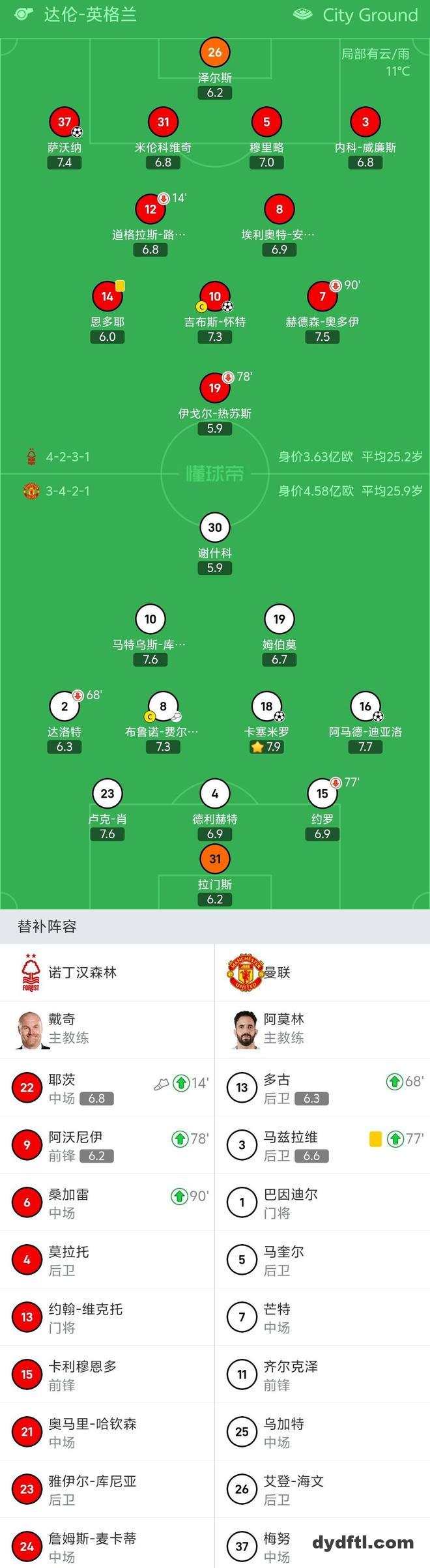Viewport: 430px width, 1568px height.
Task: Open 吉布斯-怀特's player page
Action: (215, 297)
